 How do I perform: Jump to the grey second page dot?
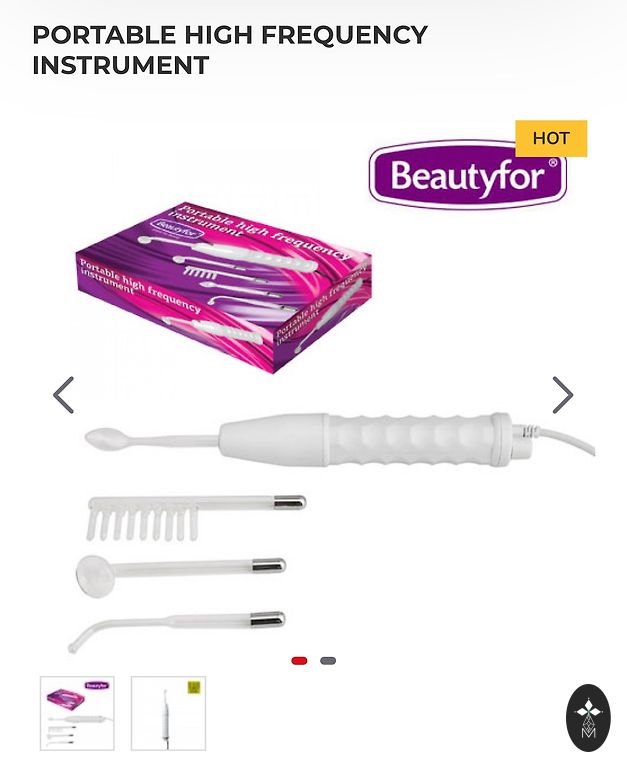[x=328, y=660]
